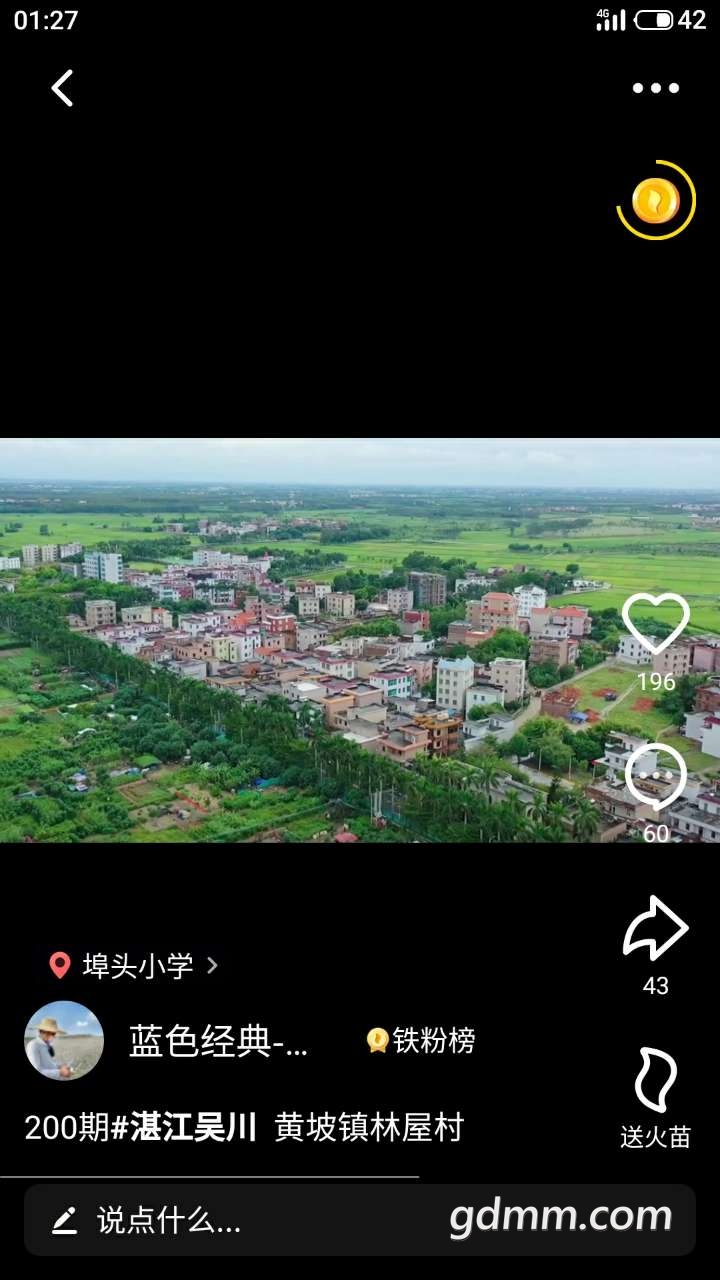This screenshot has width=720, height=1280.
Task: Open the 蓝色经典 username
Action: click(218, 1041)
